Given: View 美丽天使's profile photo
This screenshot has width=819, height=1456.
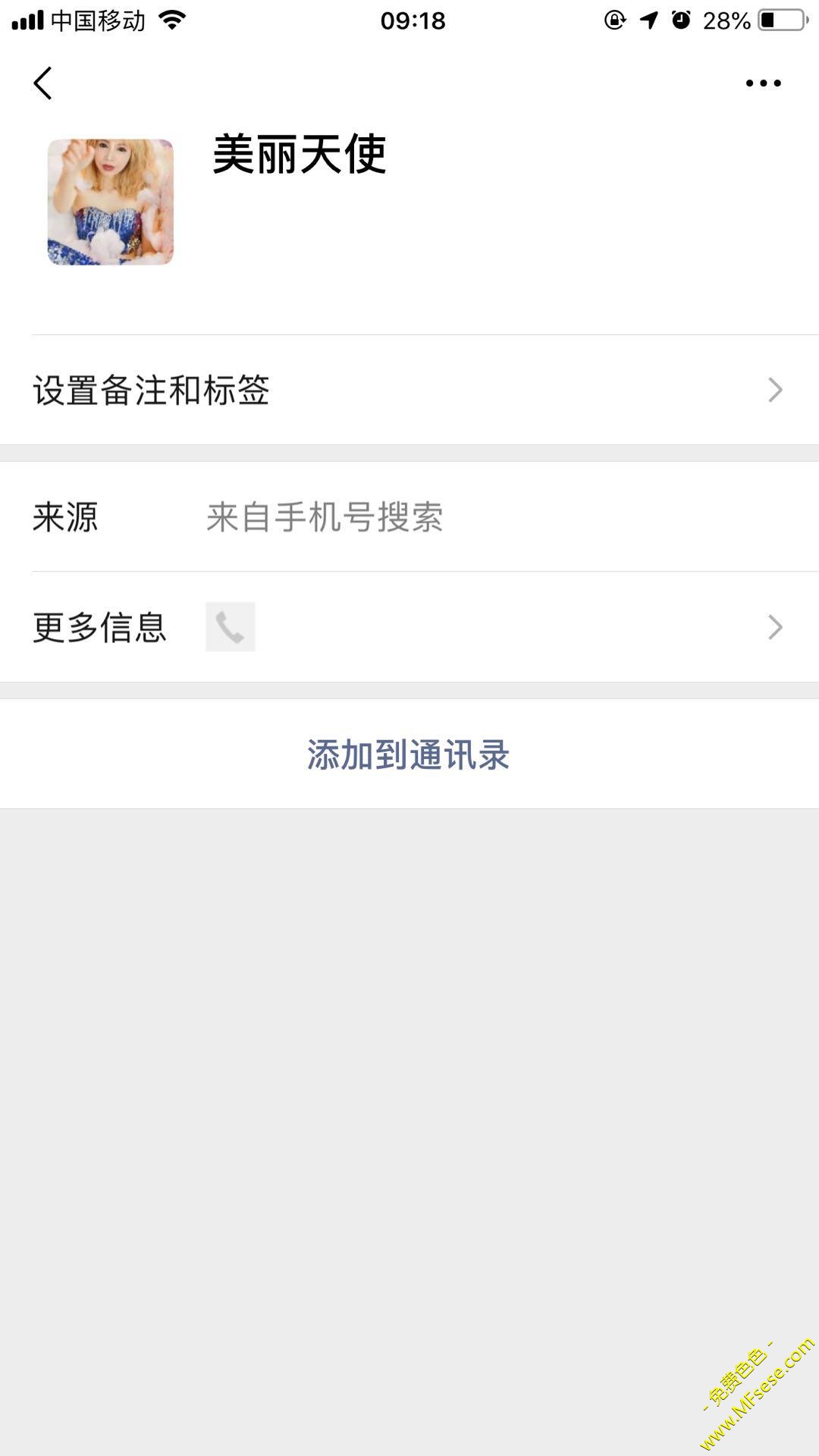Looking at the screenshot, I should (111, 202).
